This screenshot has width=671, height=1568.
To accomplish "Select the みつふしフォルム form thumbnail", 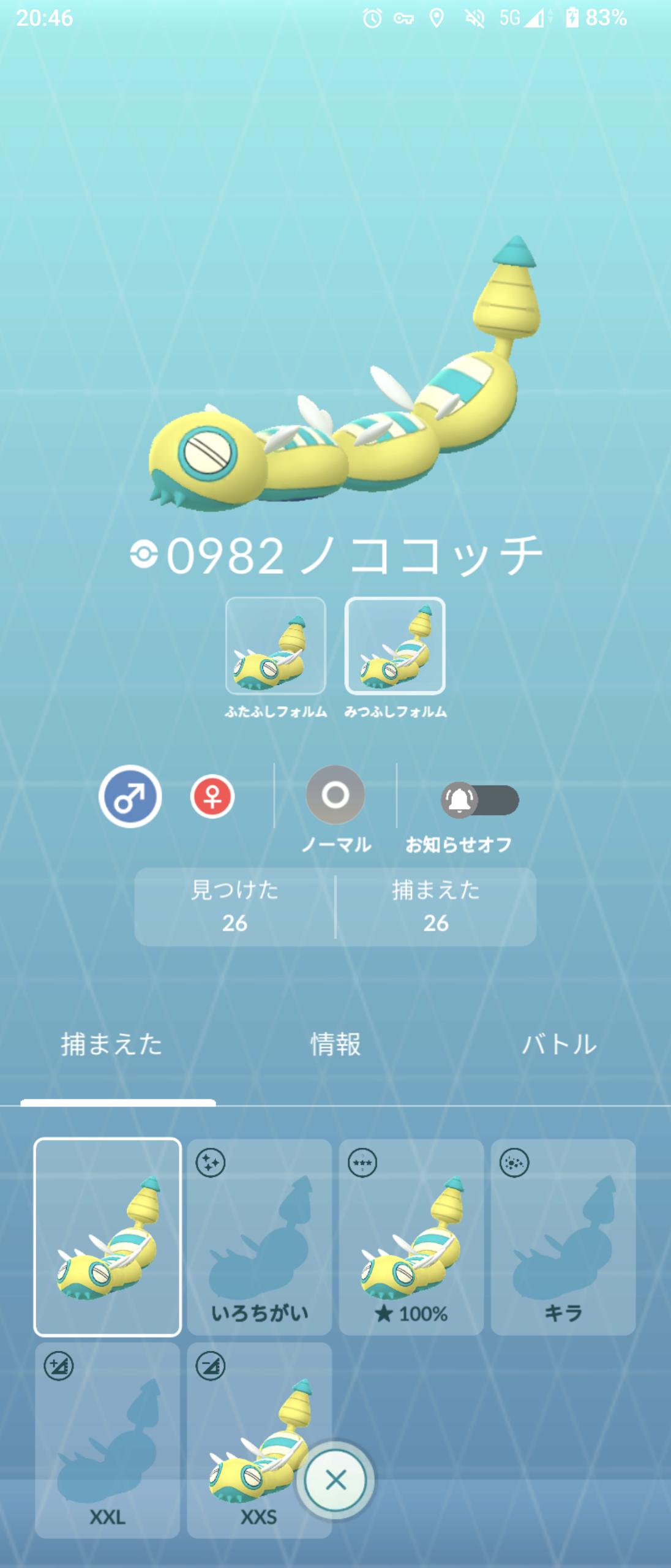I will point(395,646).
